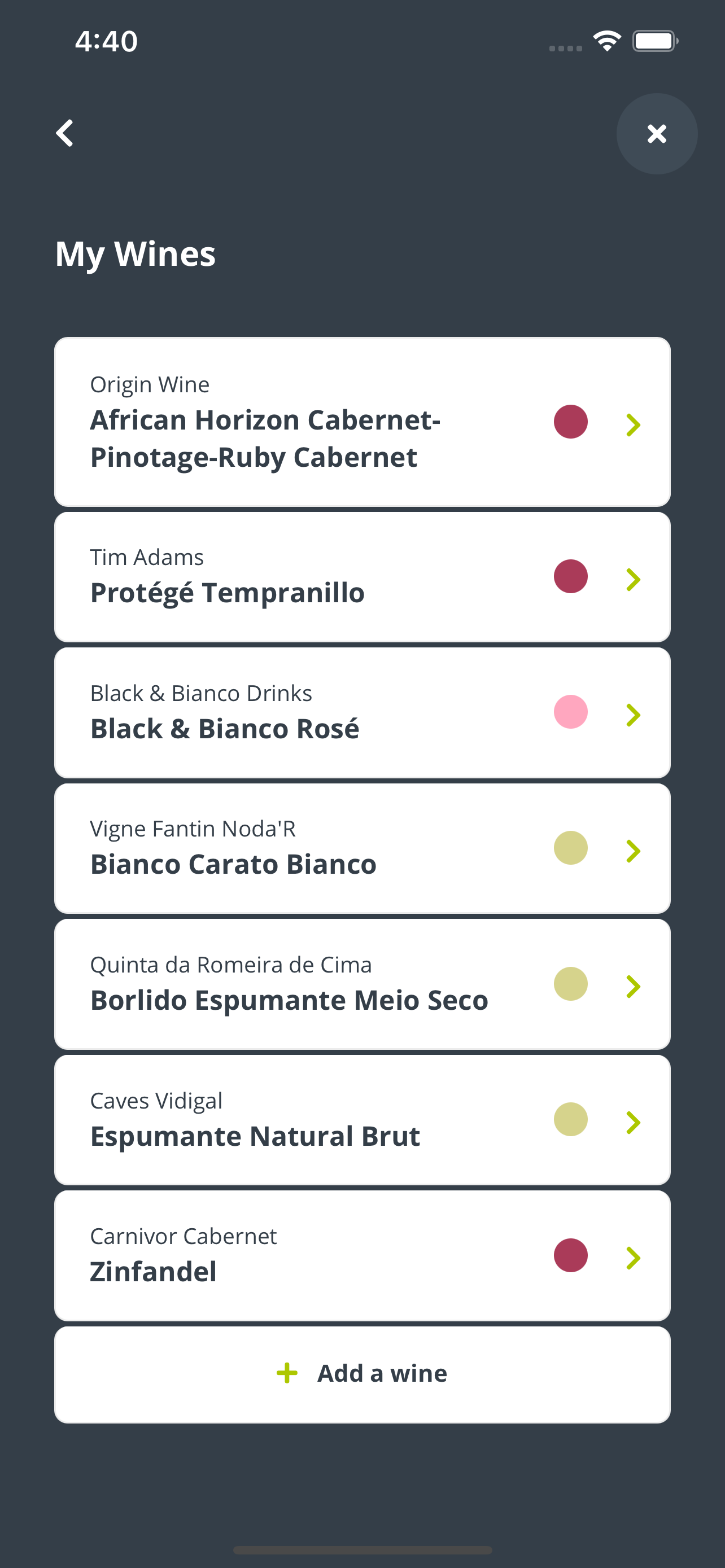Go back using the back arrow
Viewport: 725px width, 1568px height.
coord(64,133)
